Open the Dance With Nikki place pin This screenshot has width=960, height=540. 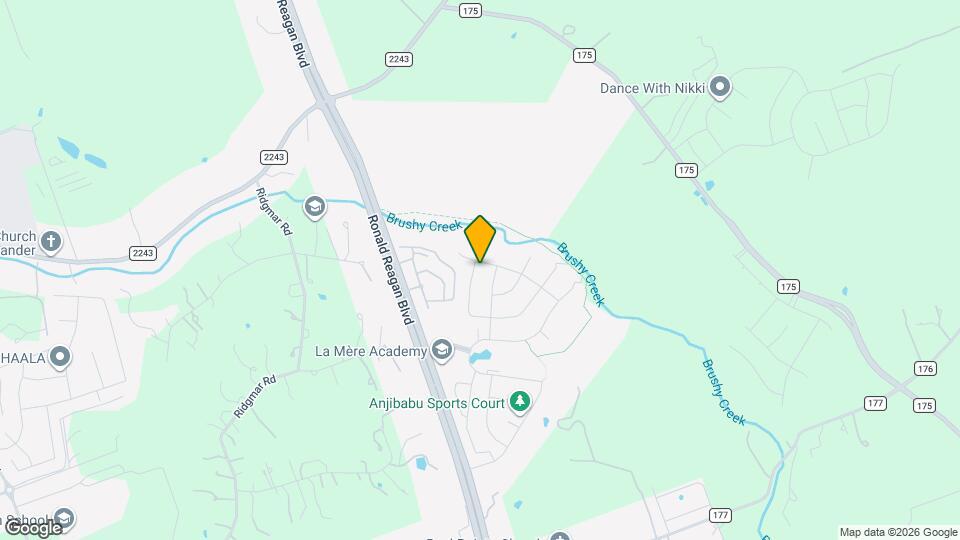(720, 88)
